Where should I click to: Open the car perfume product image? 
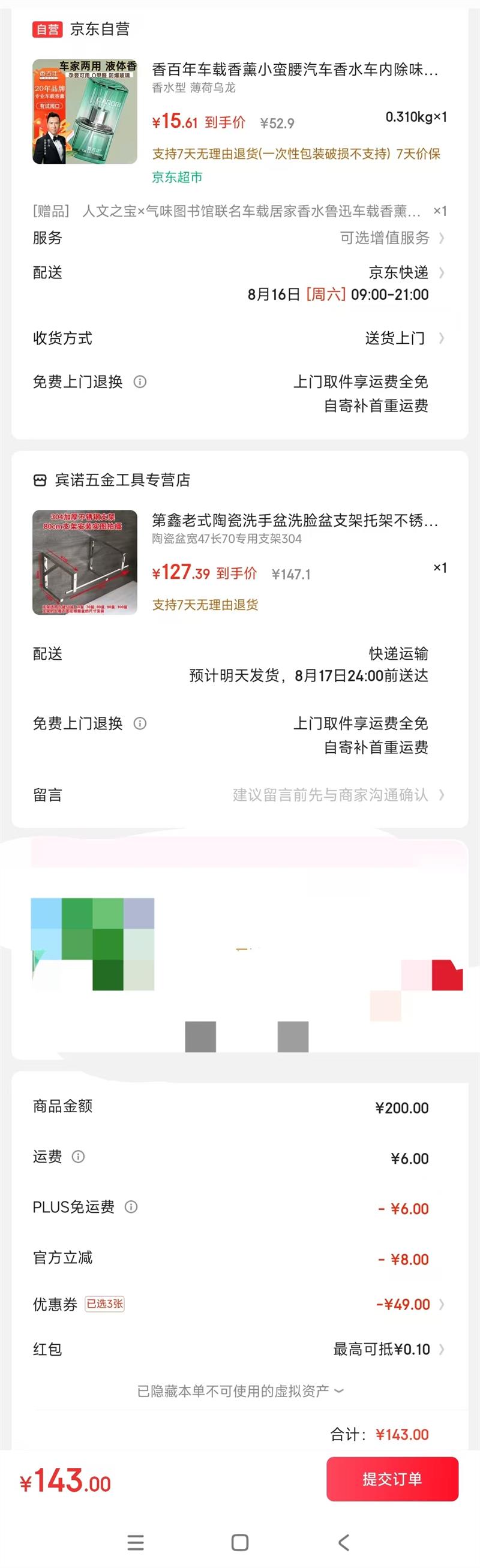click(x=85, y=112)
